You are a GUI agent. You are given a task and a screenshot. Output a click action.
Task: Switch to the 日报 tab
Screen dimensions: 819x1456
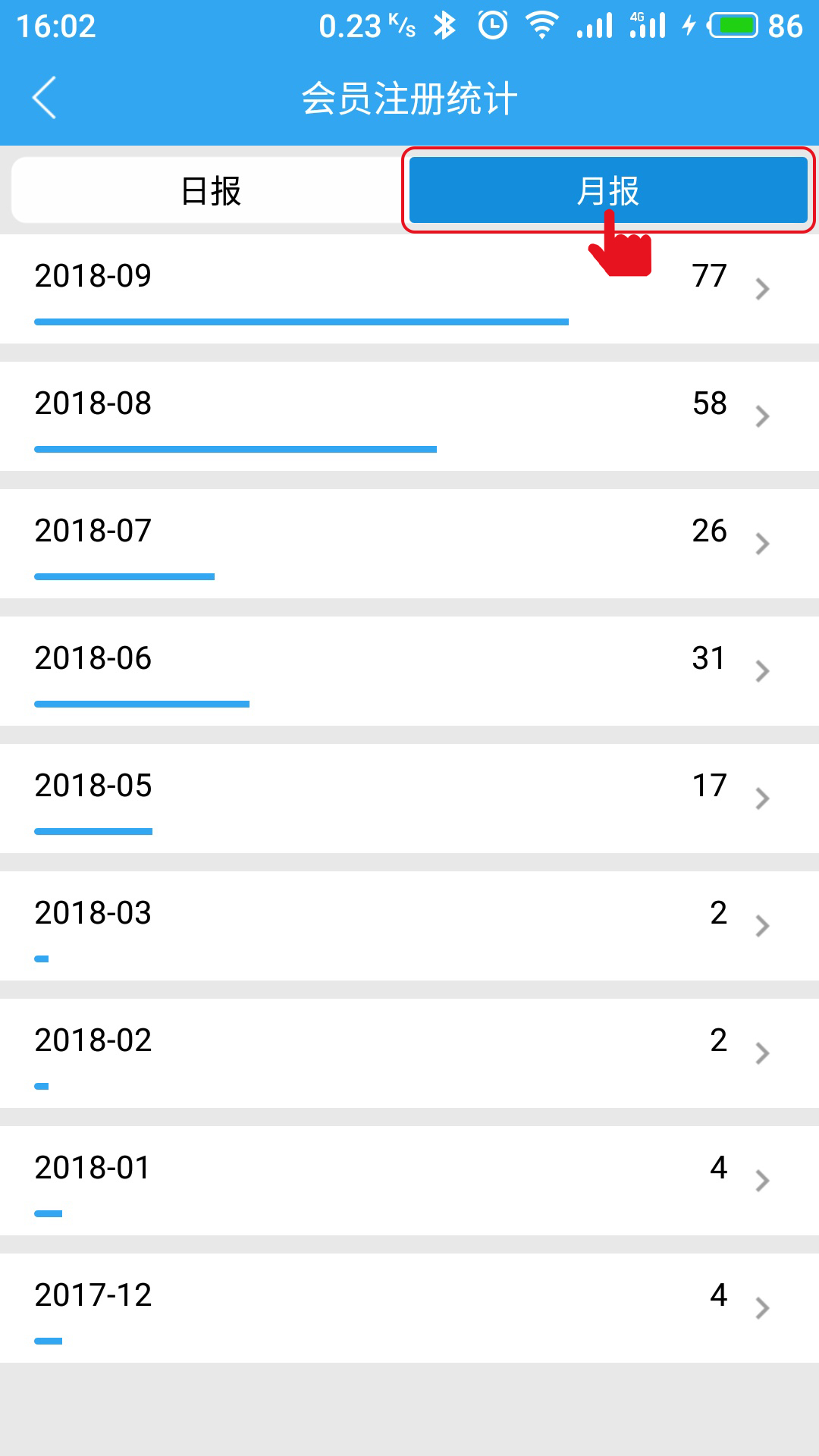210,190
